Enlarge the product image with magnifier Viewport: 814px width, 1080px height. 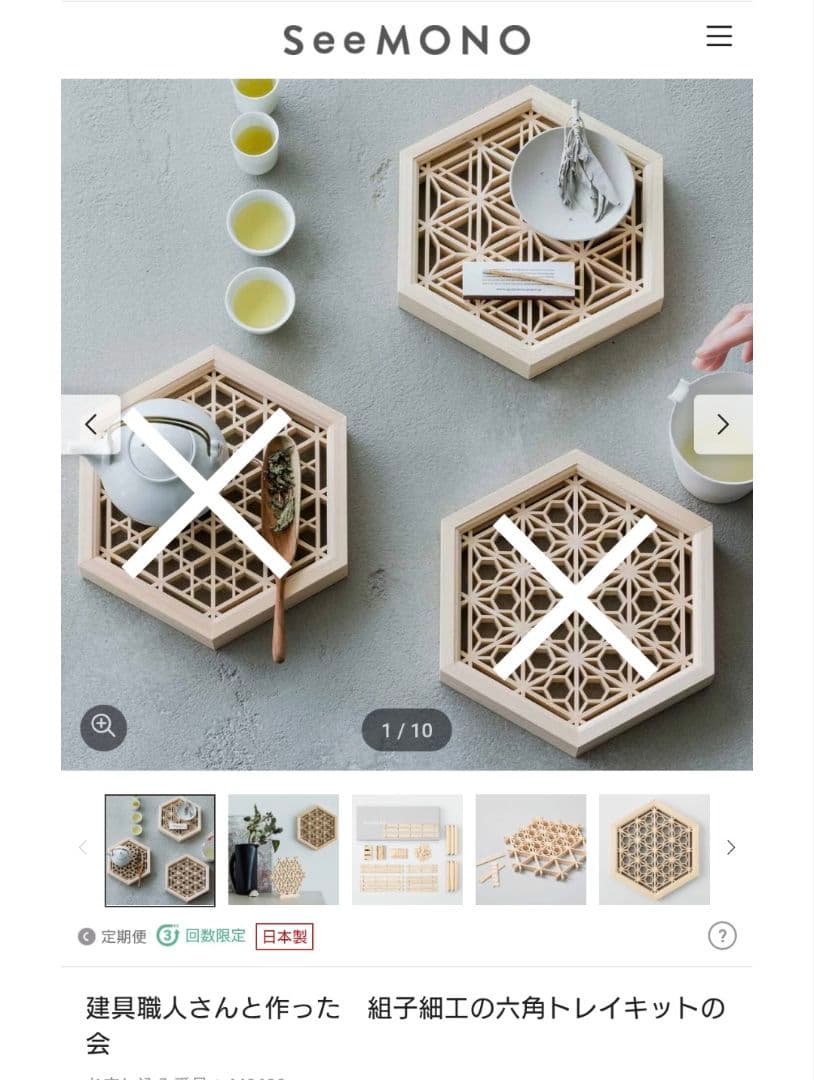[x=104, y=727]
